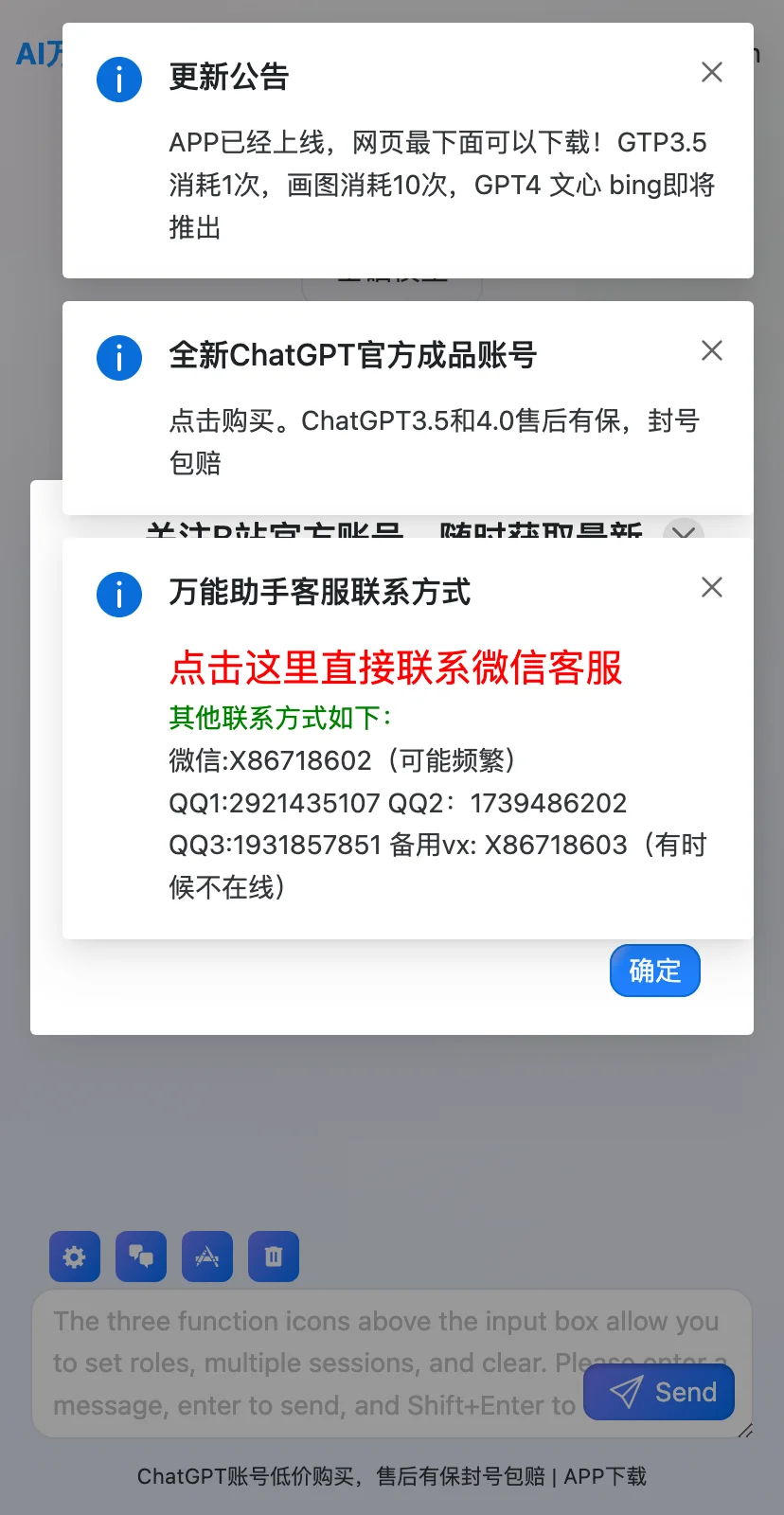Viewport: 784px width, 1515px height.
Task: Collapse the dialog chevron above contact notice
Action: [683, 530]
